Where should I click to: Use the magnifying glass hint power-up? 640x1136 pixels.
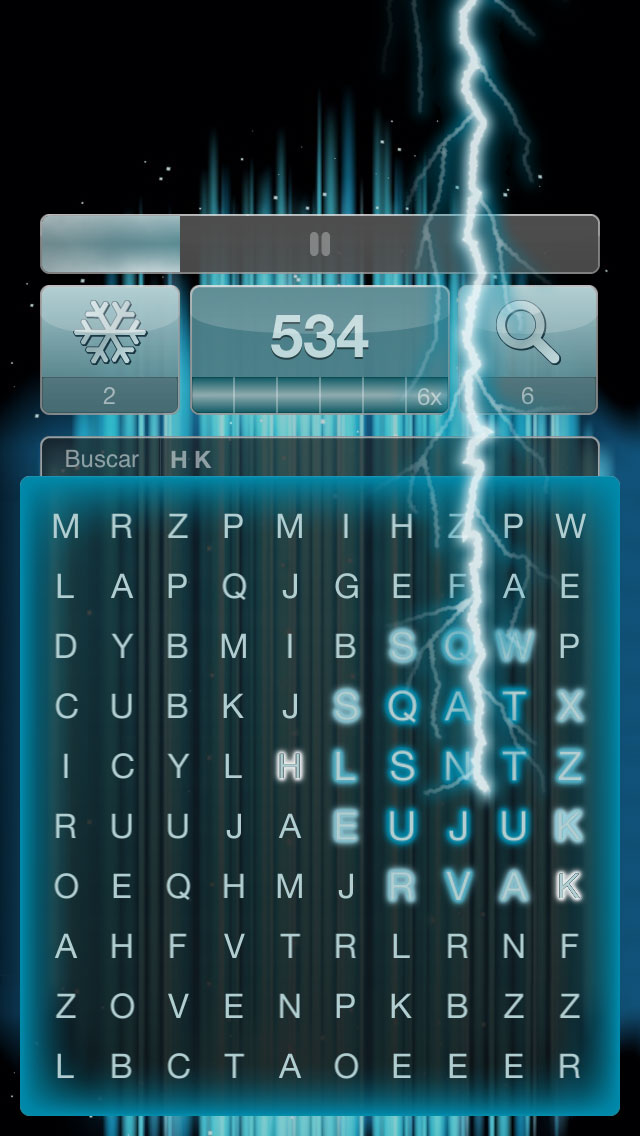pyautogui.click(x=528, y=349)
